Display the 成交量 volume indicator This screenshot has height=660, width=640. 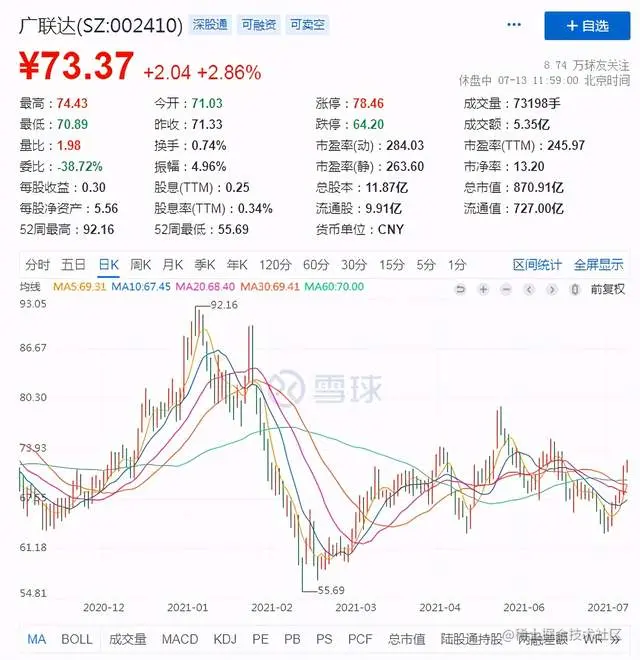tap(127, 639)
